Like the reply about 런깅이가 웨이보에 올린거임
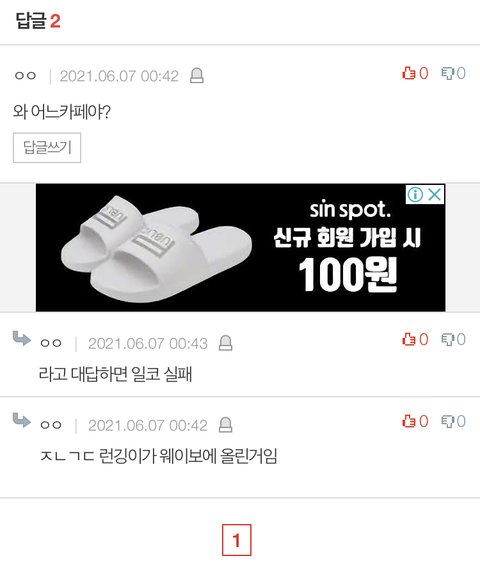This screenshot has width=480, height=565. click(x=415, y=421)
